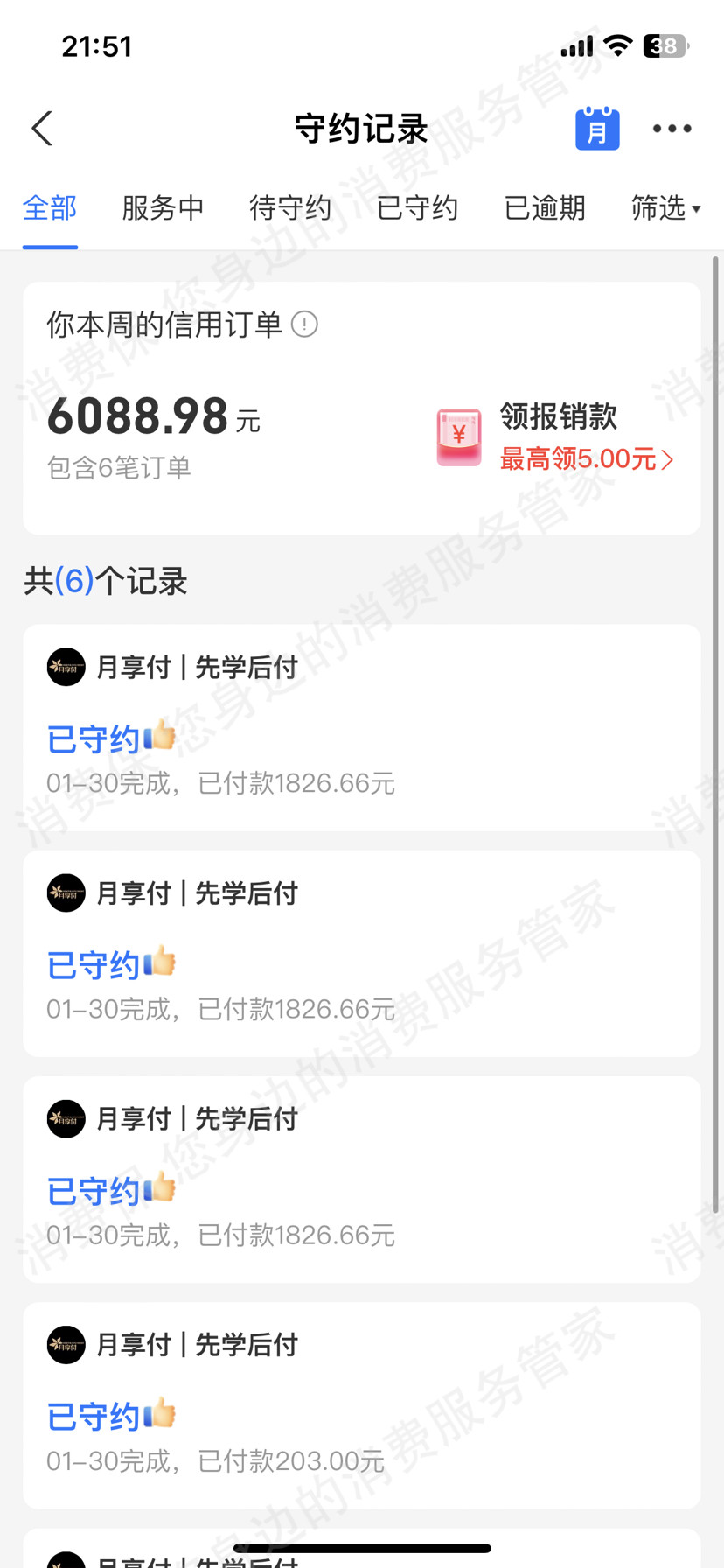724x1568 pixels.
Task: Switch to the 已逾期 tab
Action: point(545,208)
